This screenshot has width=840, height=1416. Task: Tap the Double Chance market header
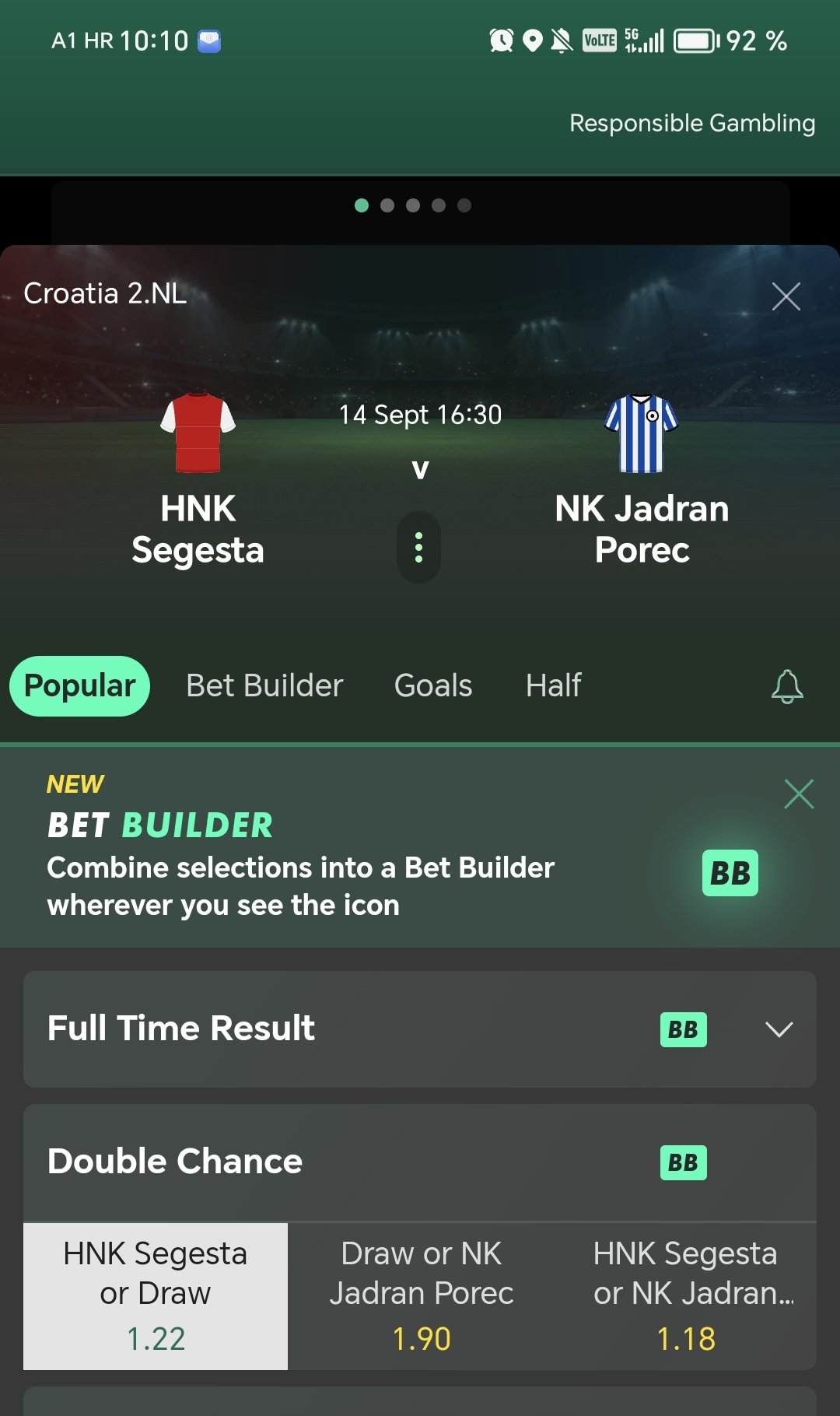click(420, 1162)
